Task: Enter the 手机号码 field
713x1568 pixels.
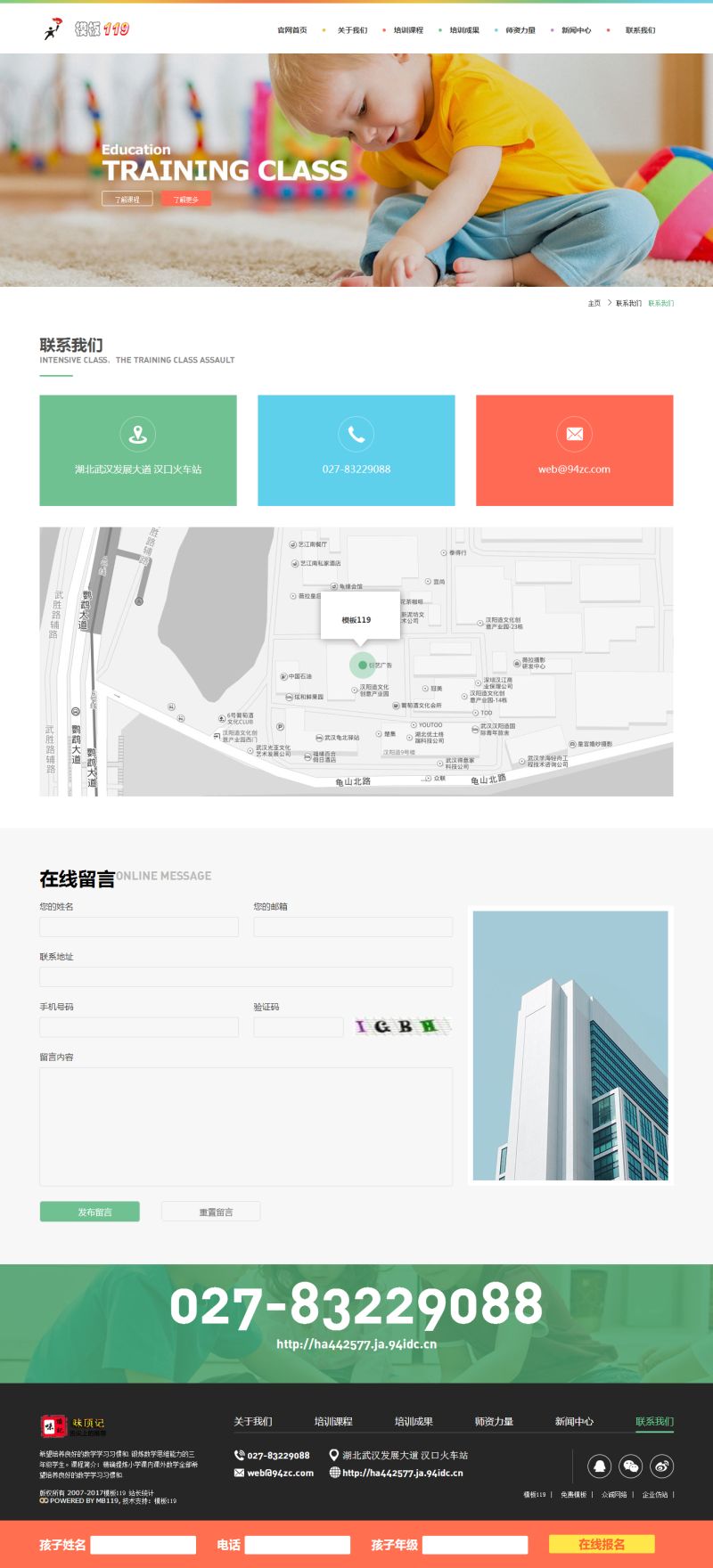Action: tap(139, 1027)
